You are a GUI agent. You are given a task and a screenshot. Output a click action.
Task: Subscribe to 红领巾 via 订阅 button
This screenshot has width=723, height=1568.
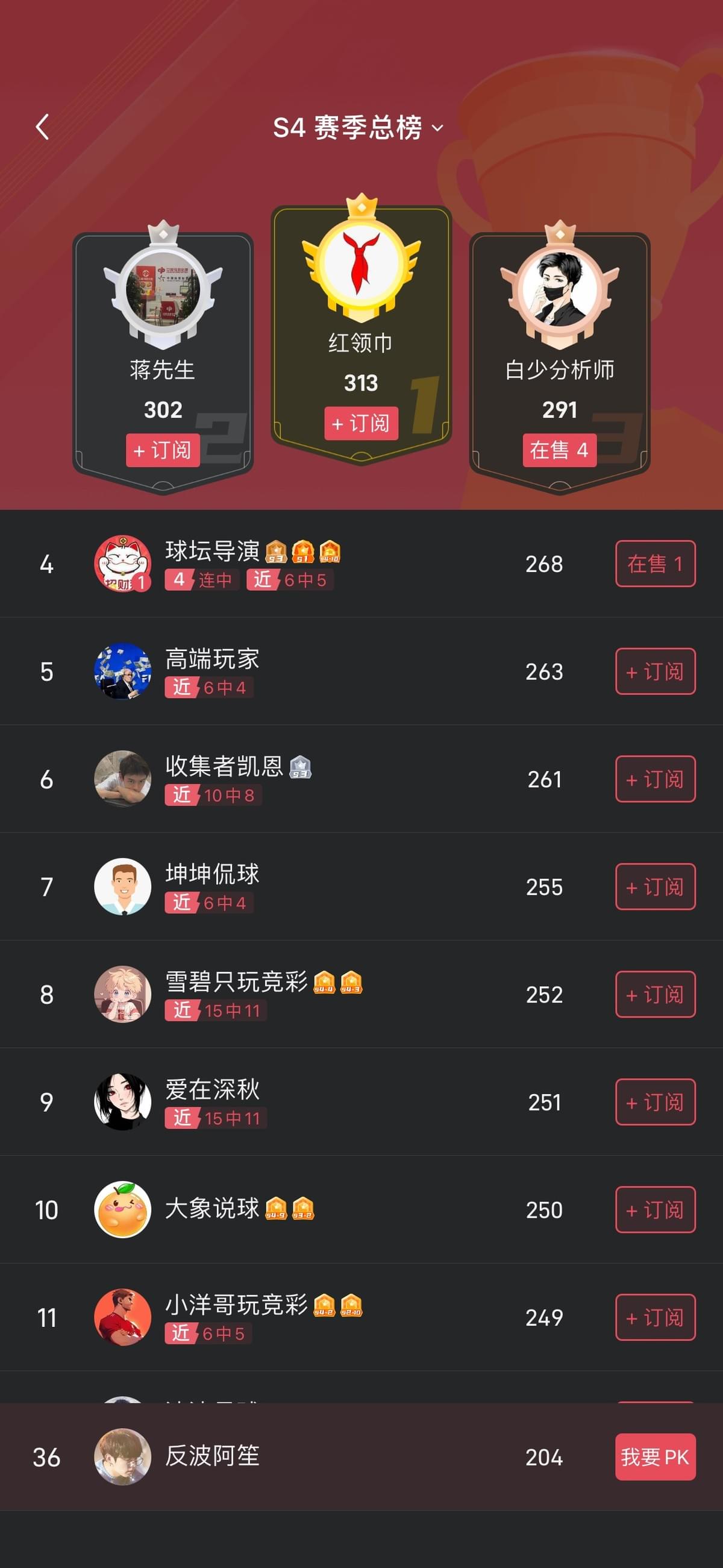tap(361, 424)
